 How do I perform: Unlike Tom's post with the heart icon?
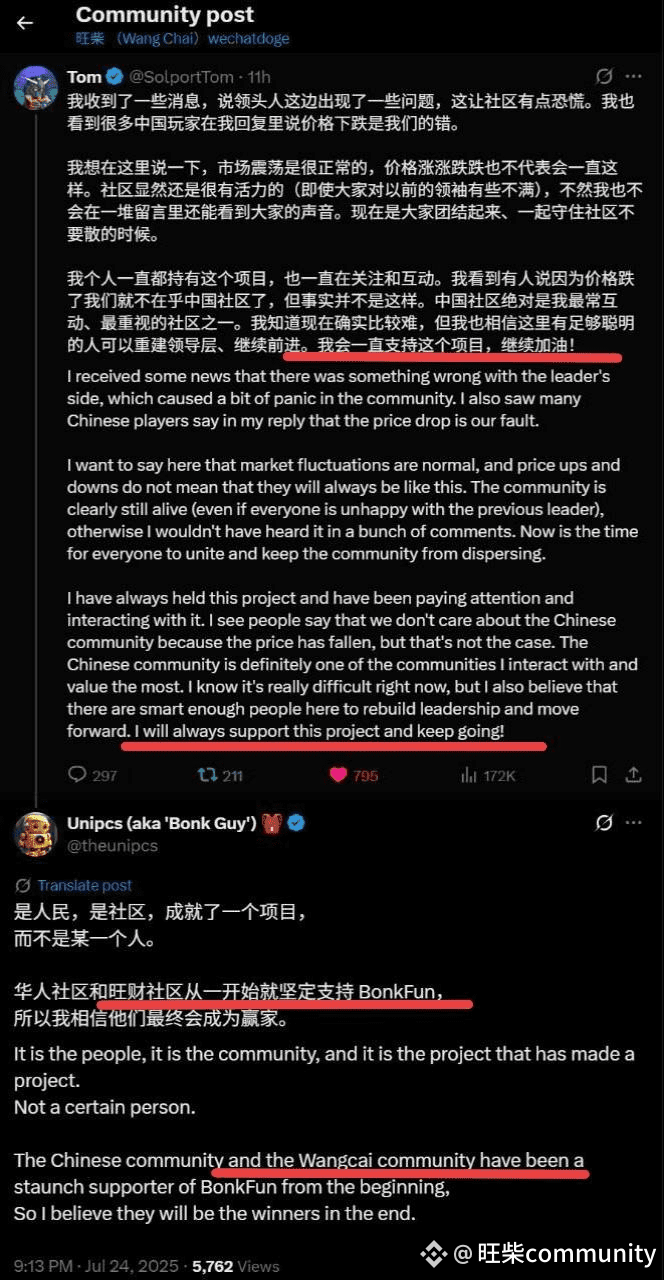pos(338,774)
